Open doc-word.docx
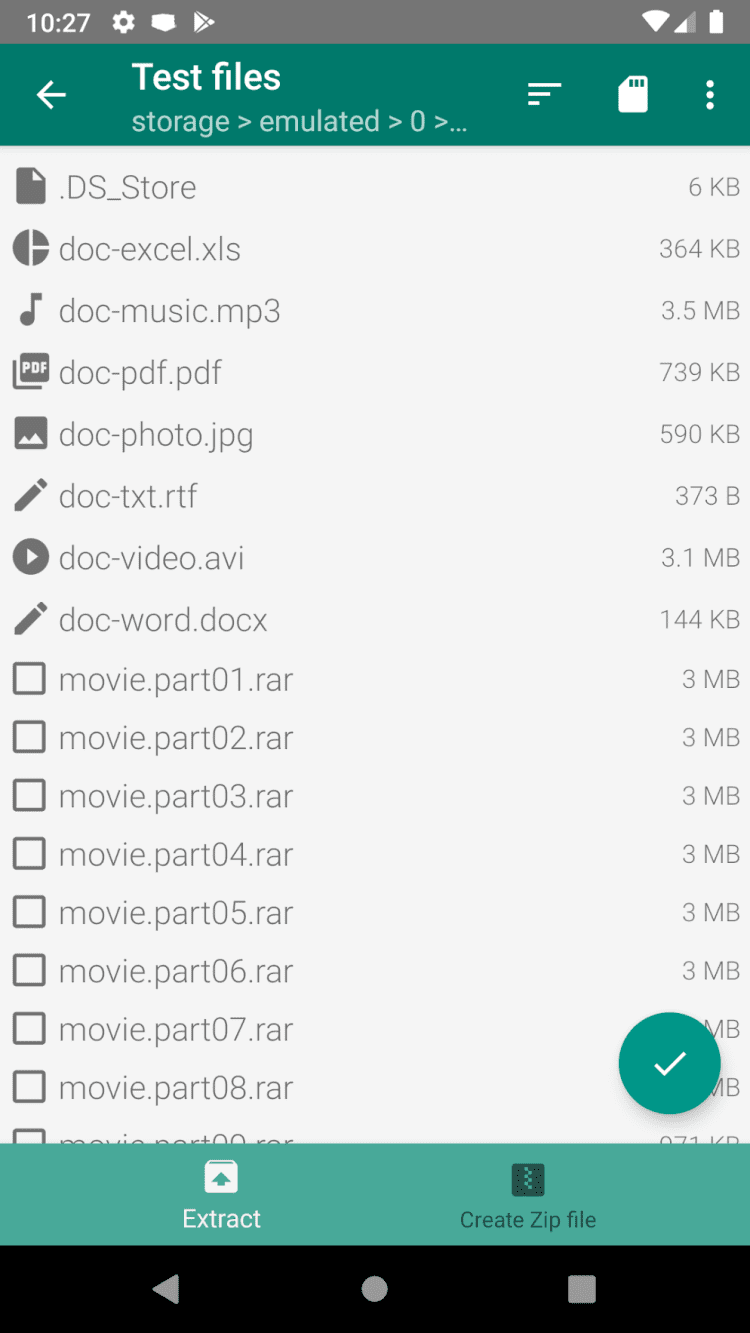Screen dimensions: 750x1333 click(x=163, y=620)
